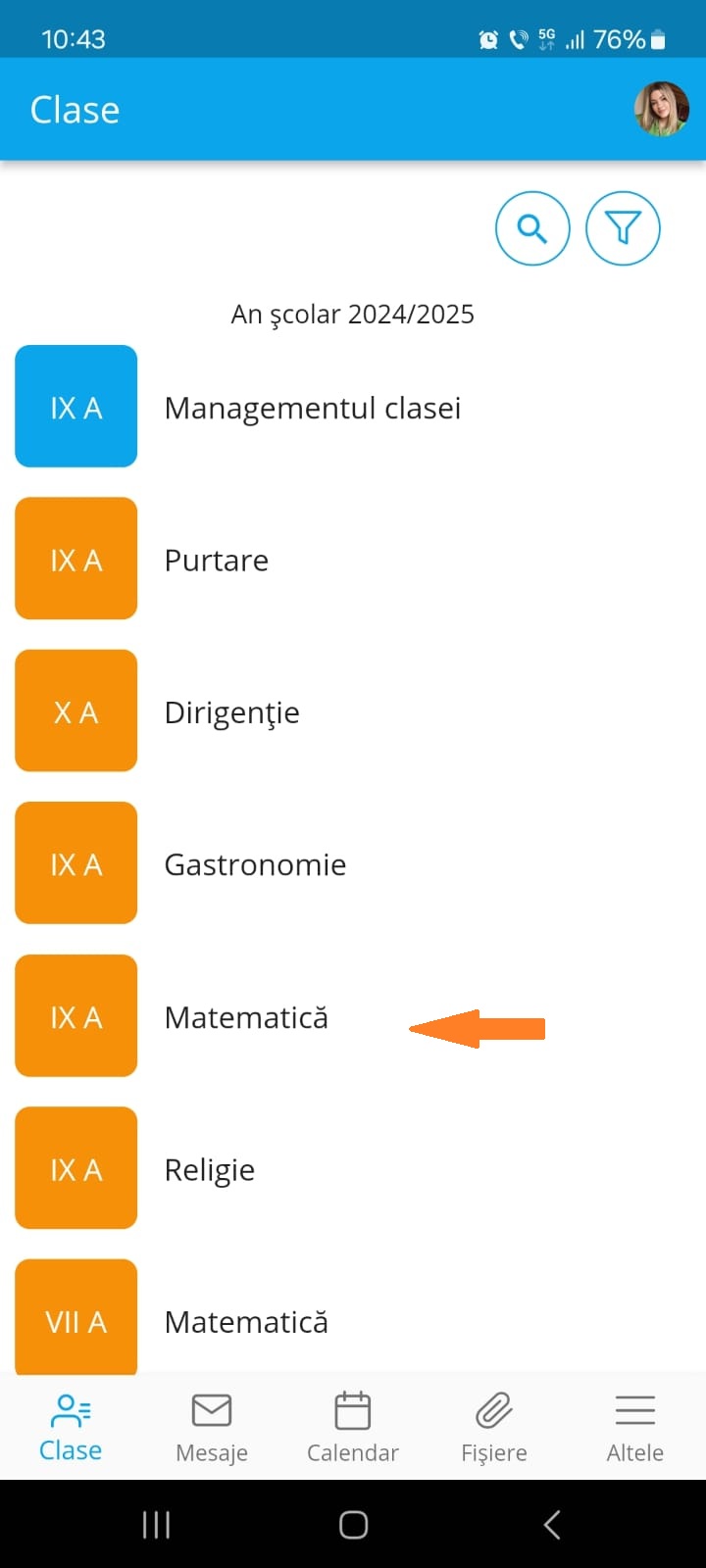Open Matematică for class IX A
706x1568 pixels.
pos(353,1016)
